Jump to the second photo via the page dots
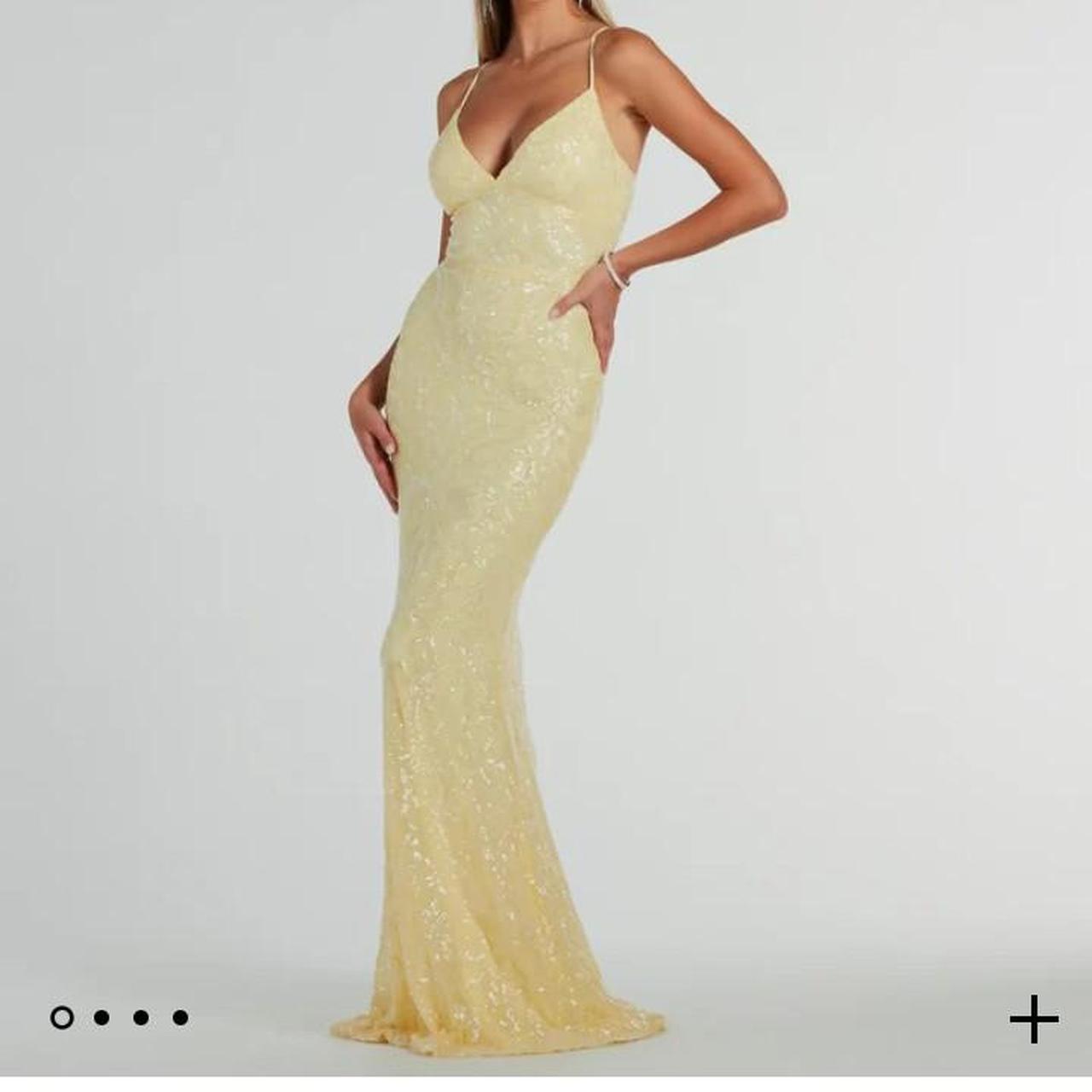 [102, 1017]
